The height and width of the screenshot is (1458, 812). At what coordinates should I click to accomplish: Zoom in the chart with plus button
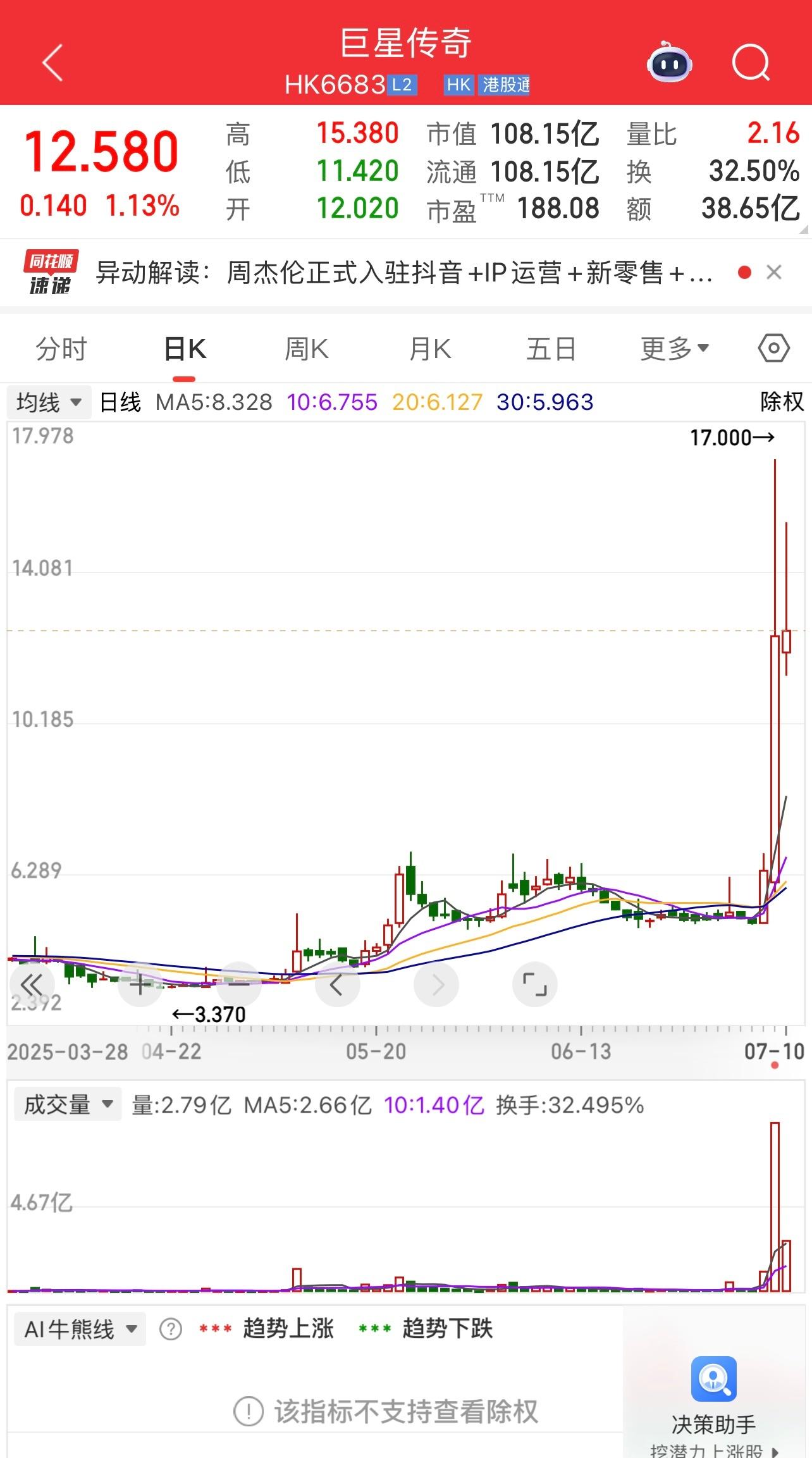[141, 984]
